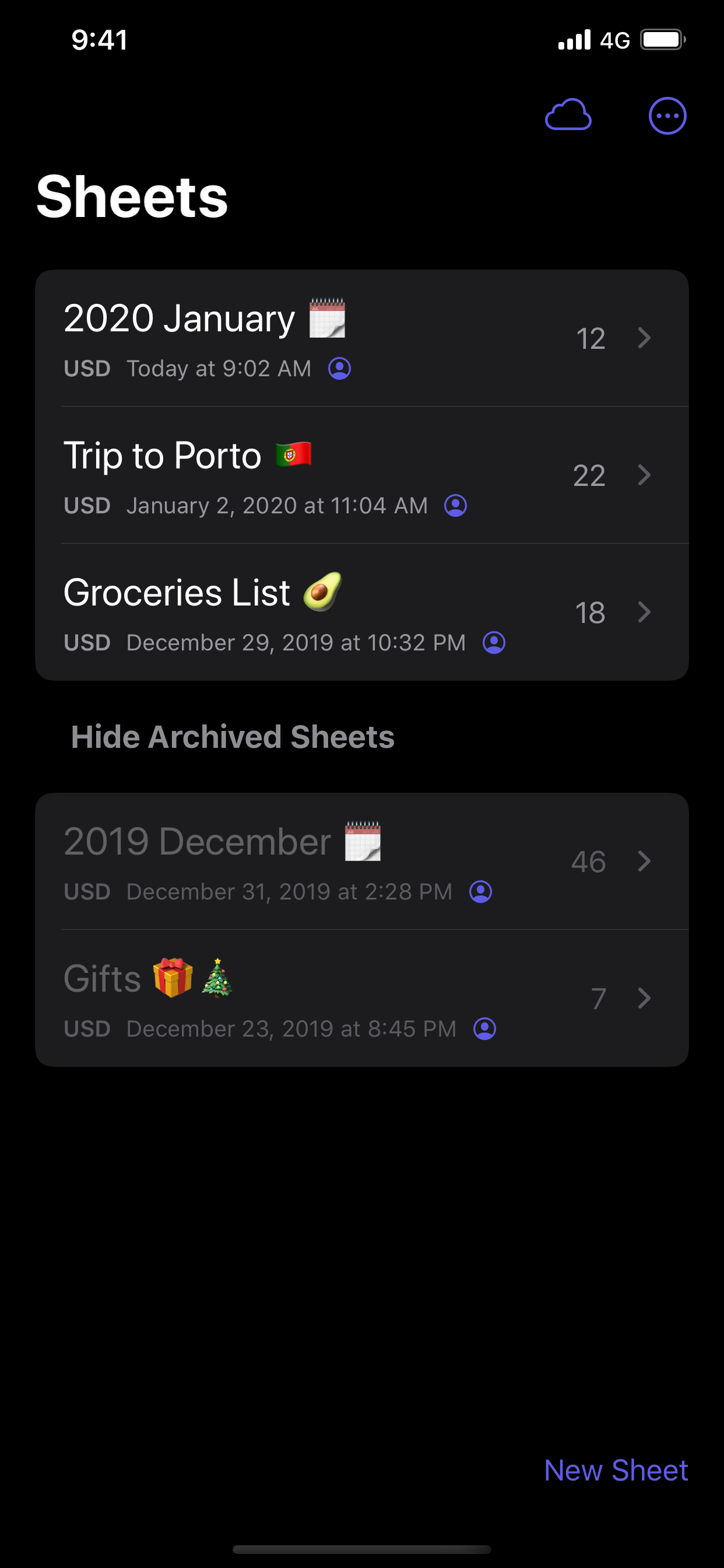Tap the transaction count on Trip to Porto
Image resolution: width=724 pixels, height=1568 pixels.
tap(588, 475)
